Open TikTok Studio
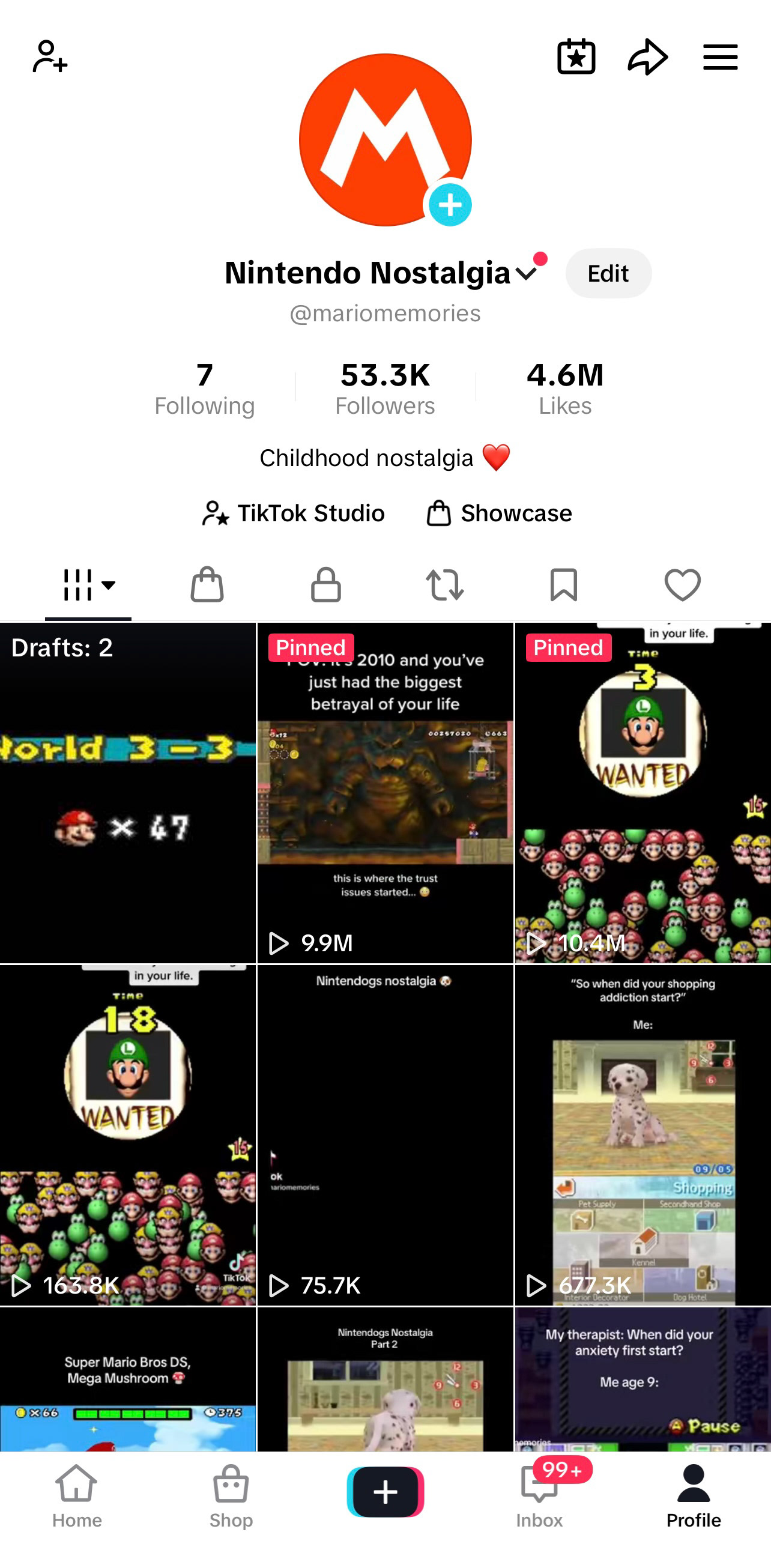The image size is (771, 1568). click(x=294, y=513)
